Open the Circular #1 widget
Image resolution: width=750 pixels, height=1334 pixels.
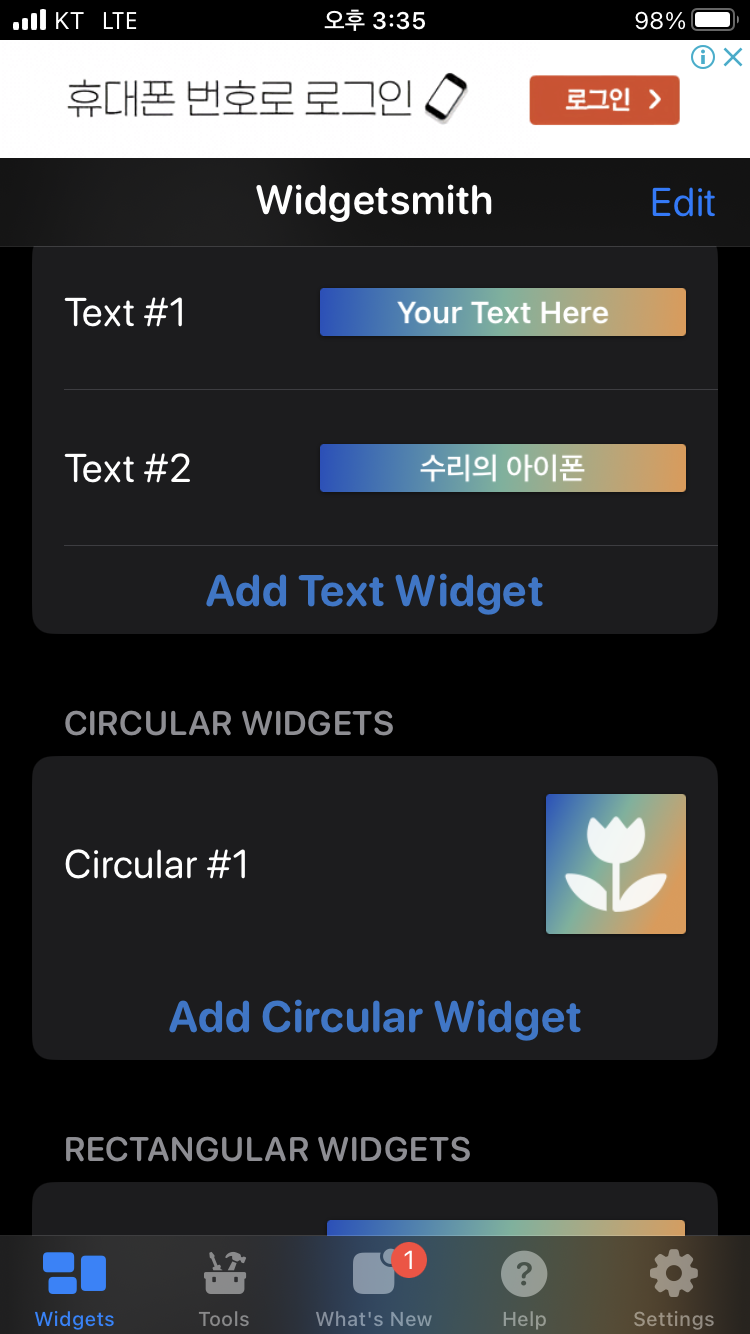tap(375, 864)
